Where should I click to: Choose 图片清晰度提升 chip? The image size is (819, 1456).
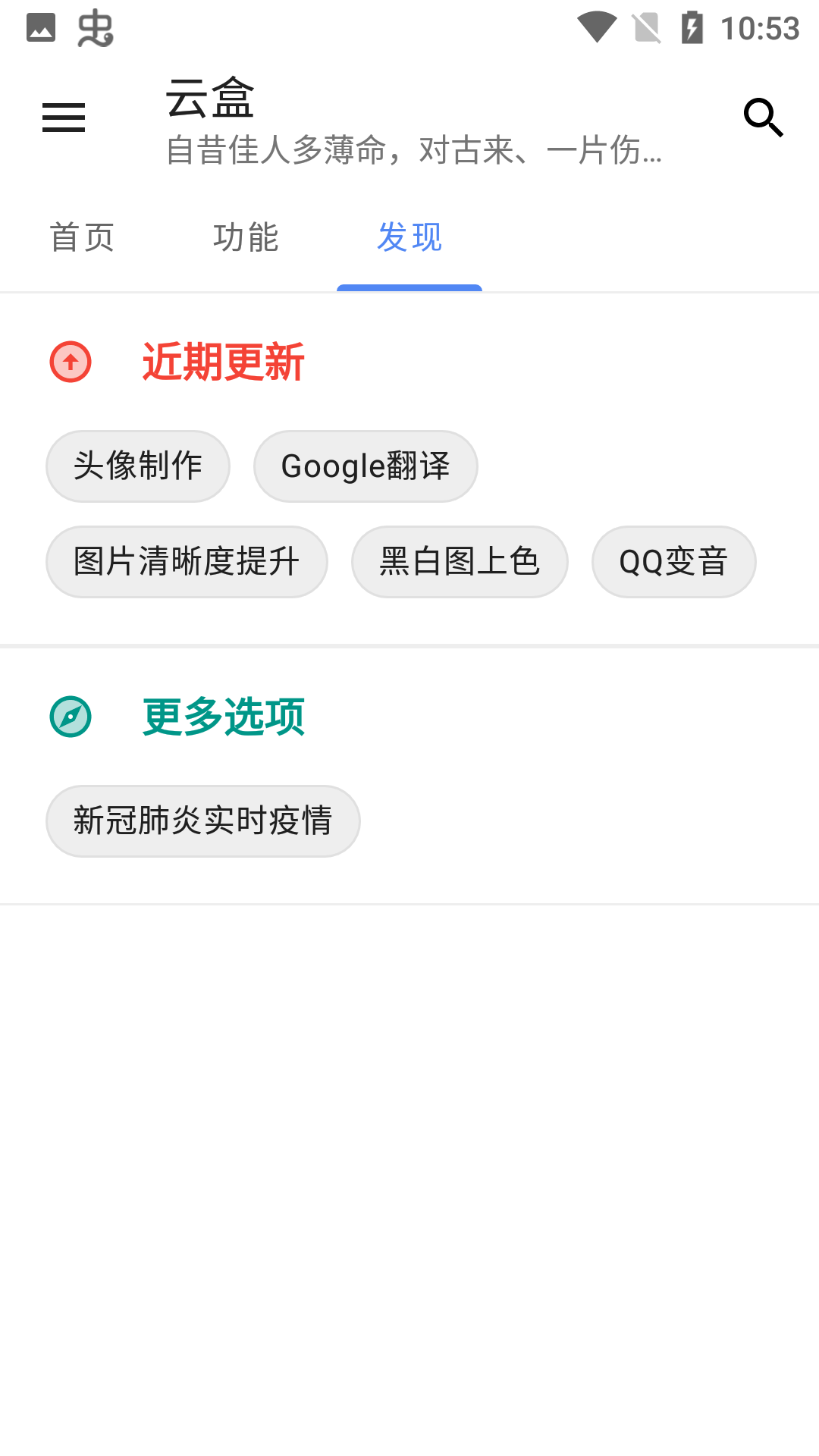(187, 562)
